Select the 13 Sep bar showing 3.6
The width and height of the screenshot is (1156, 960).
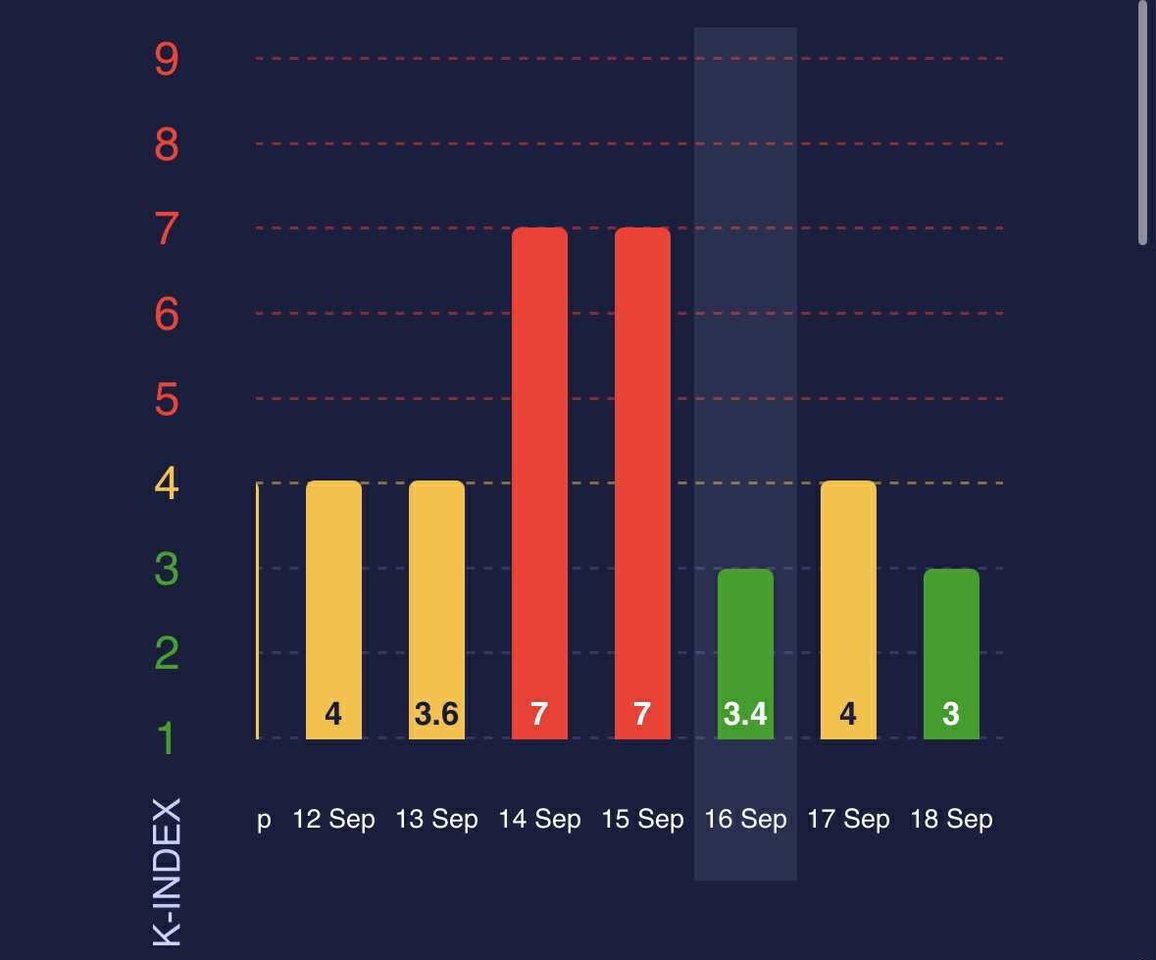(436, 610)
